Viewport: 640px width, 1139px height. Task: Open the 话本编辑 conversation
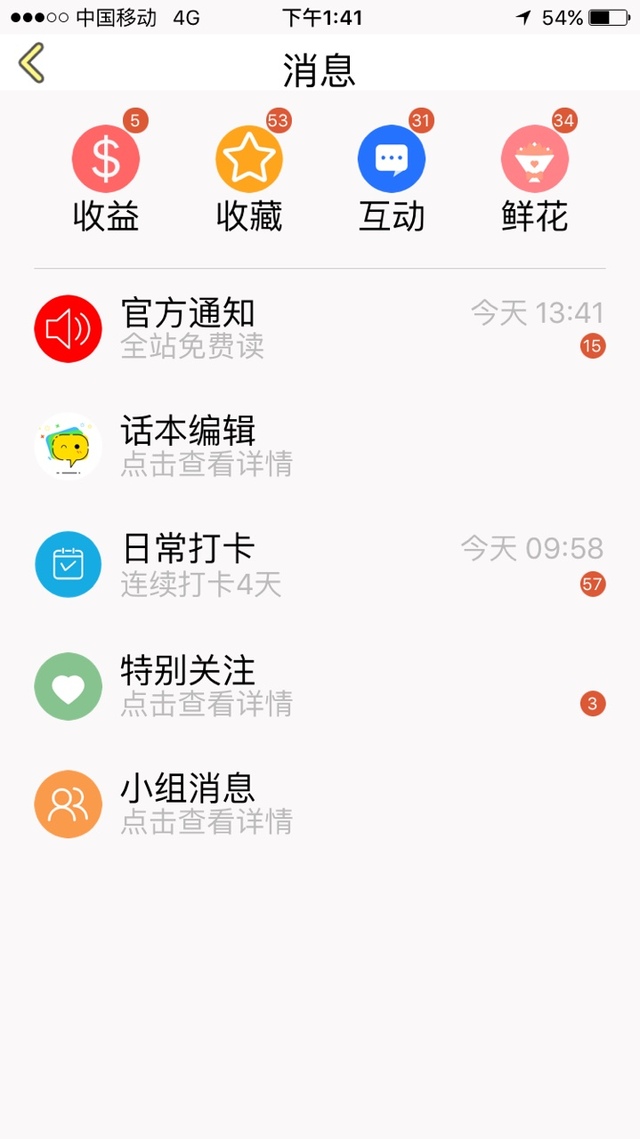pos(320,446)
